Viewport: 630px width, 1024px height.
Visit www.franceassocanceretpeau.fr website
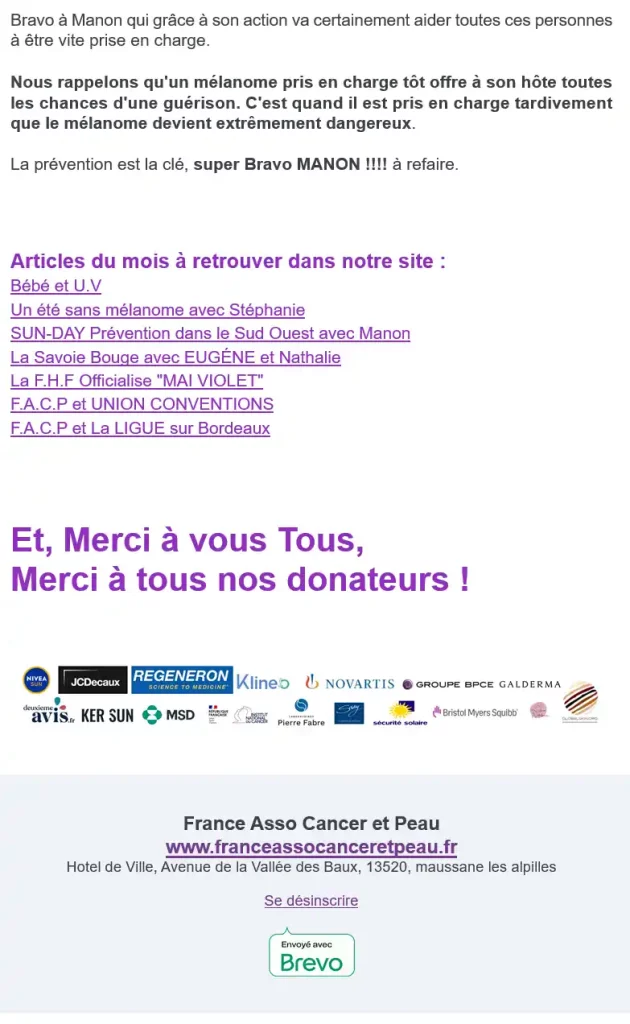(x=311, y=847)
